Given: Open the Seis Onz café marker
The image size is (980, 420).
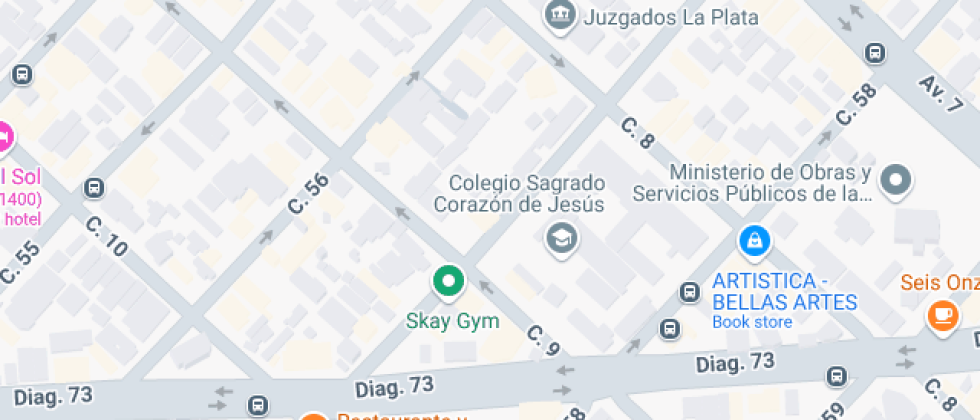Looking at the screenshot, I should (x=941, y=315).
